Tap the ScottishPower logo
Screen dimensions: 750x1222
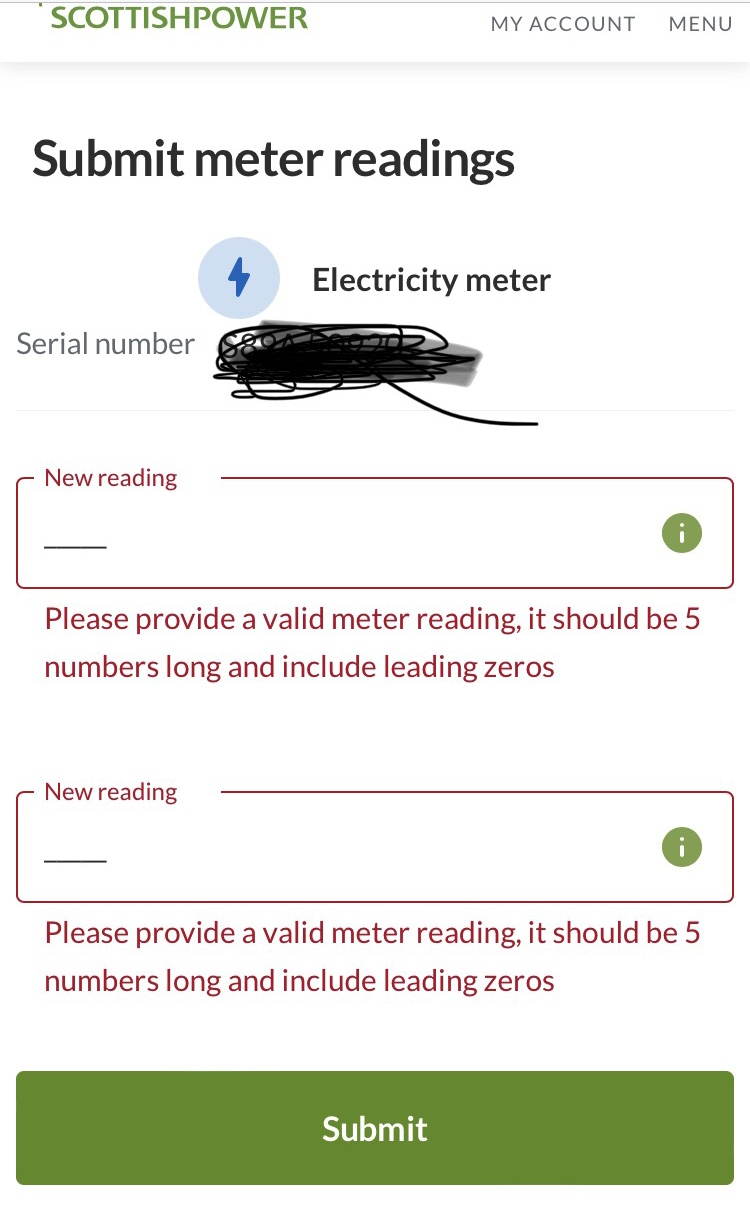coord(175,17)
